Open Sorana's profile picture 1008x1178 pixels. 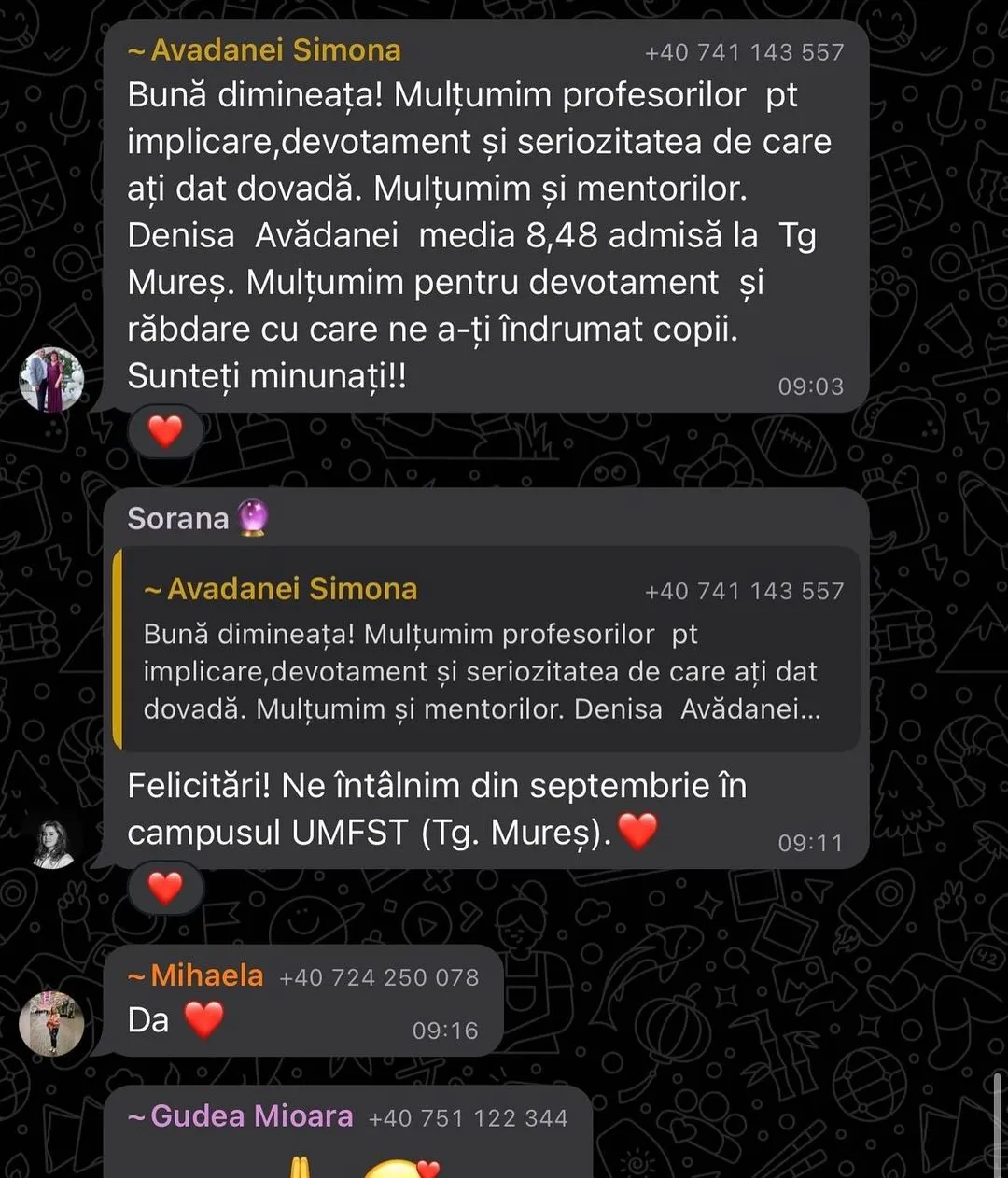(x=52, y=844)
